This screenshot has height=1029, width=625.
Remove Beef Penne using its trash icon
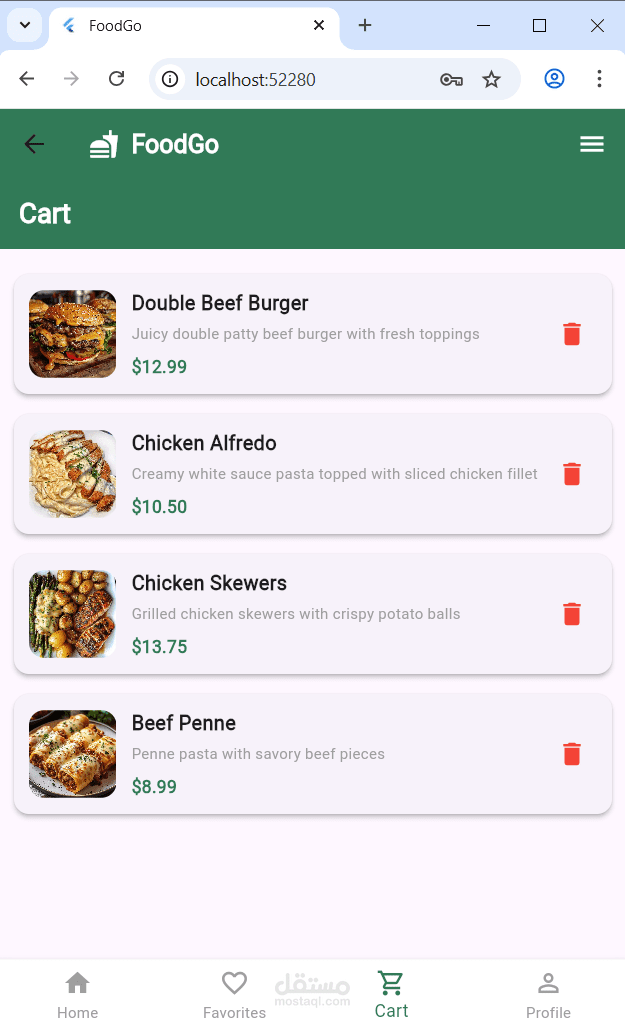pos(572,754)
